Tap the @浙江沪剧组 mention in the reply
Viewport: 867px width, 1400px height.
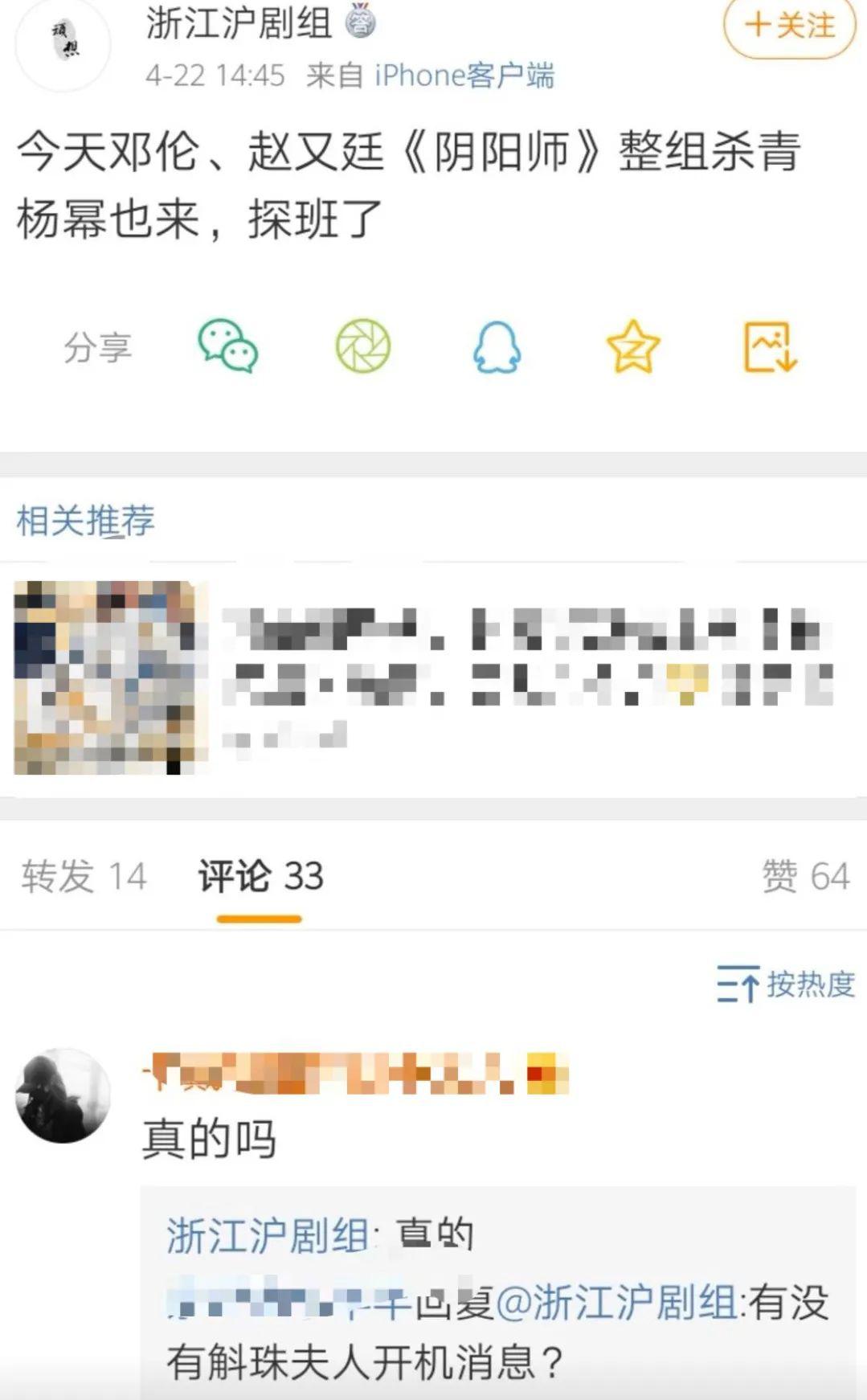(617, 1303)
